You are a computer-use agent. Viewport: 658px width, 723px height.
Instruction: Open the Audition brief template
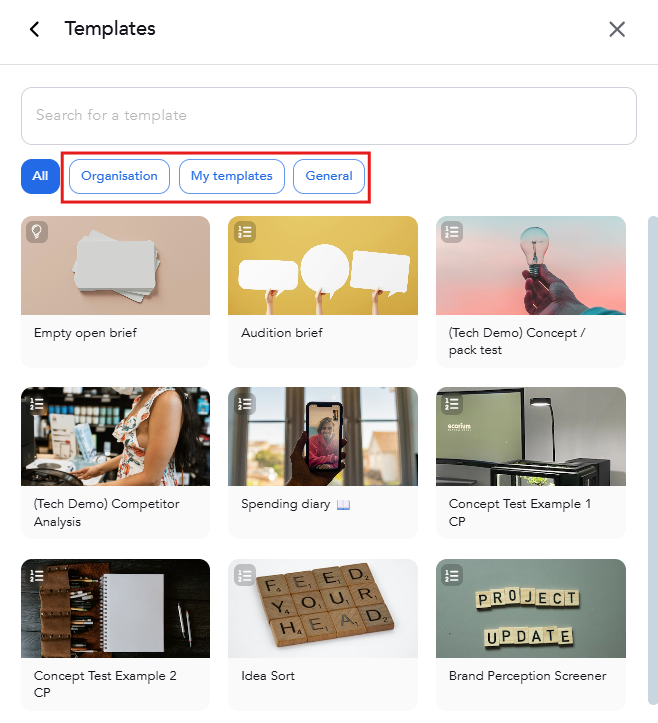(322, 290)
